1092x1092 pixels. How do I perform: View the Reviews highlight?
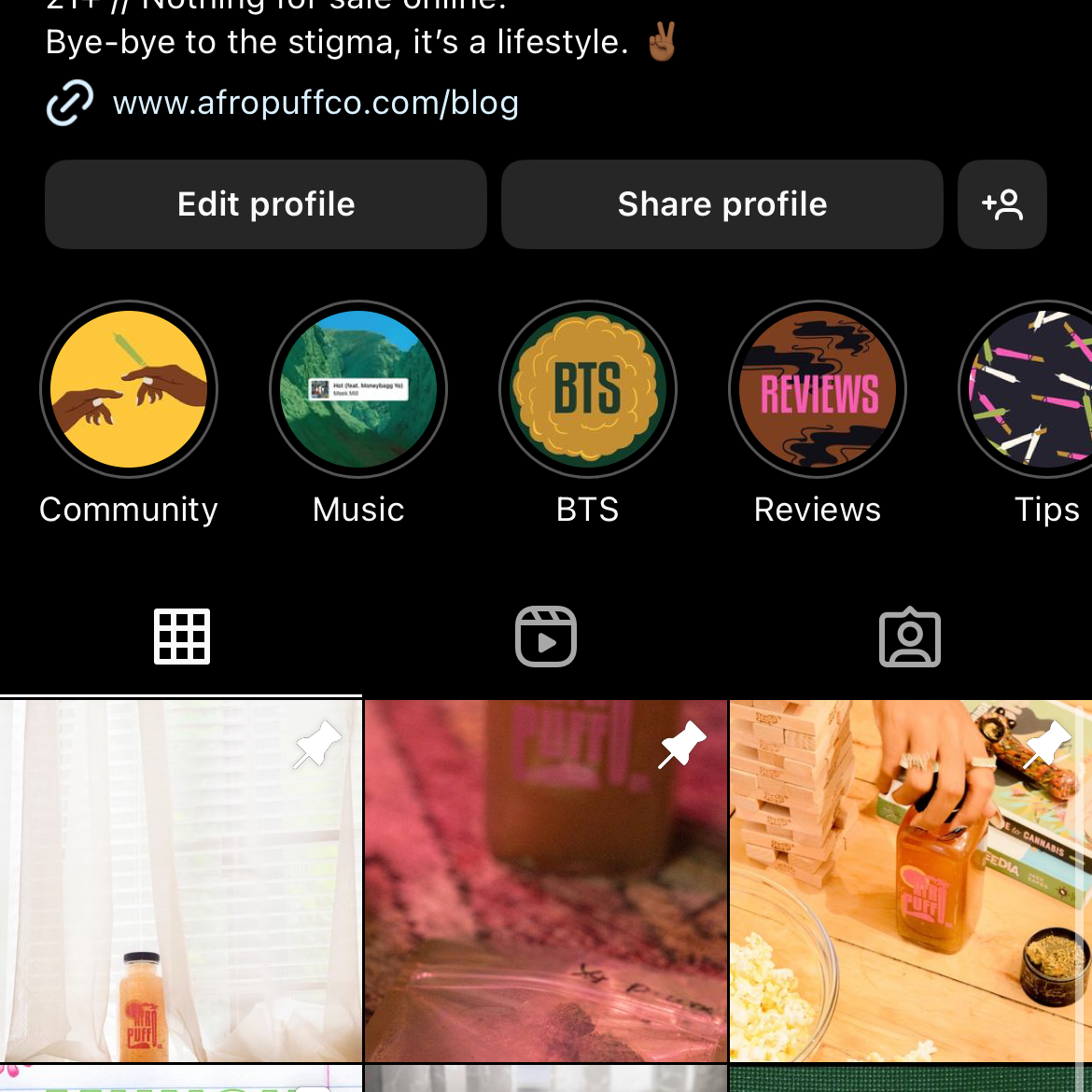(818, 389)
